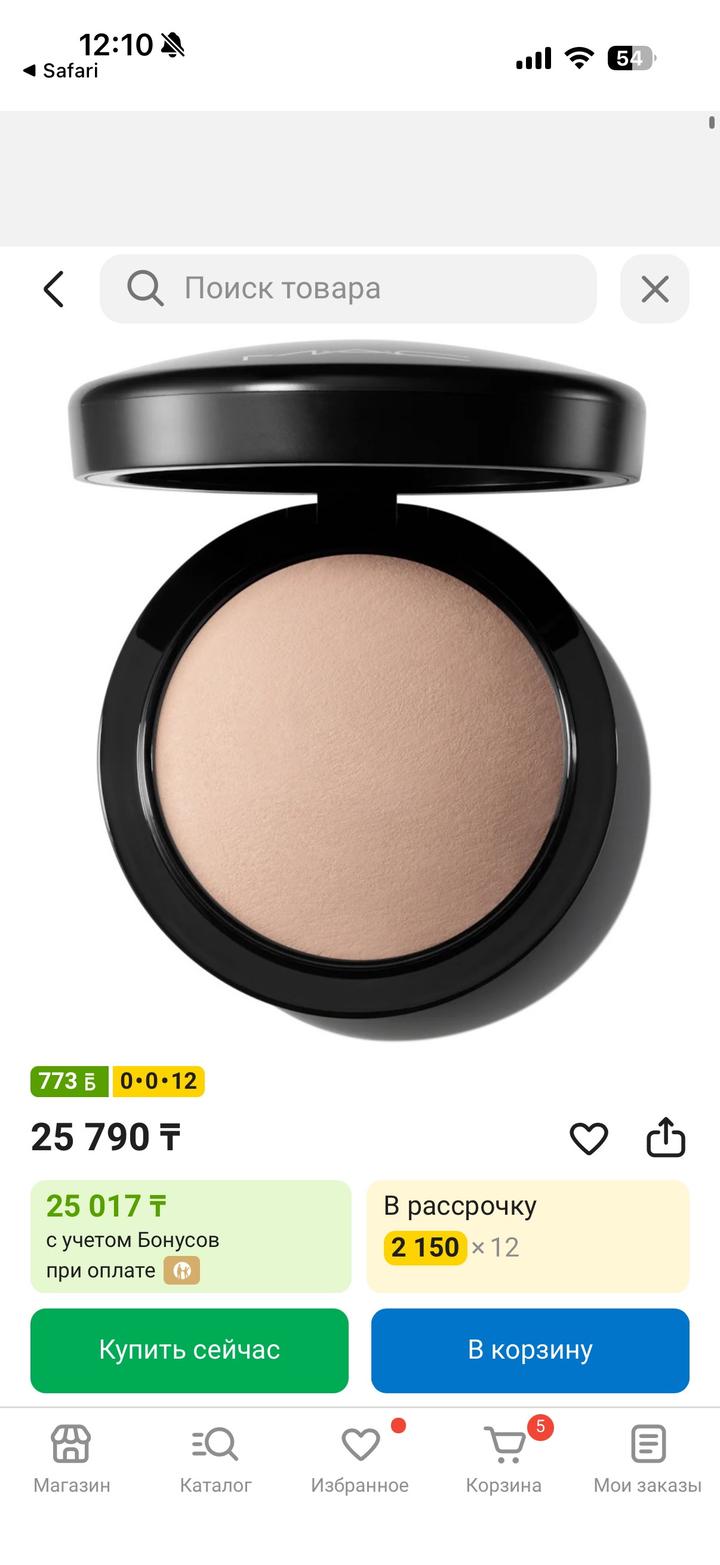Open the Корзина tab
The image size is (720, 1565).
pos(504,1459)
